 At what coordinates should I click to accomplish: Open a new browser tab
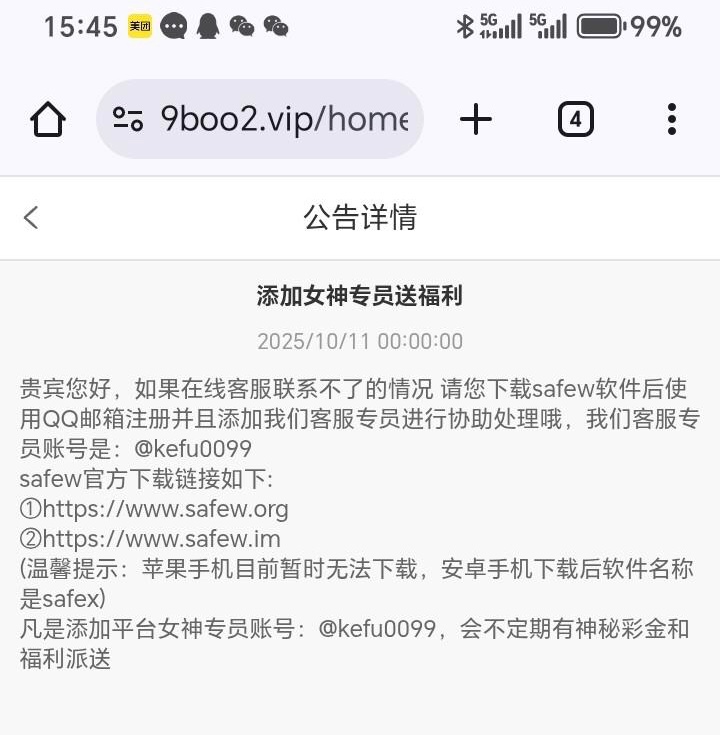tap(476, 120)
